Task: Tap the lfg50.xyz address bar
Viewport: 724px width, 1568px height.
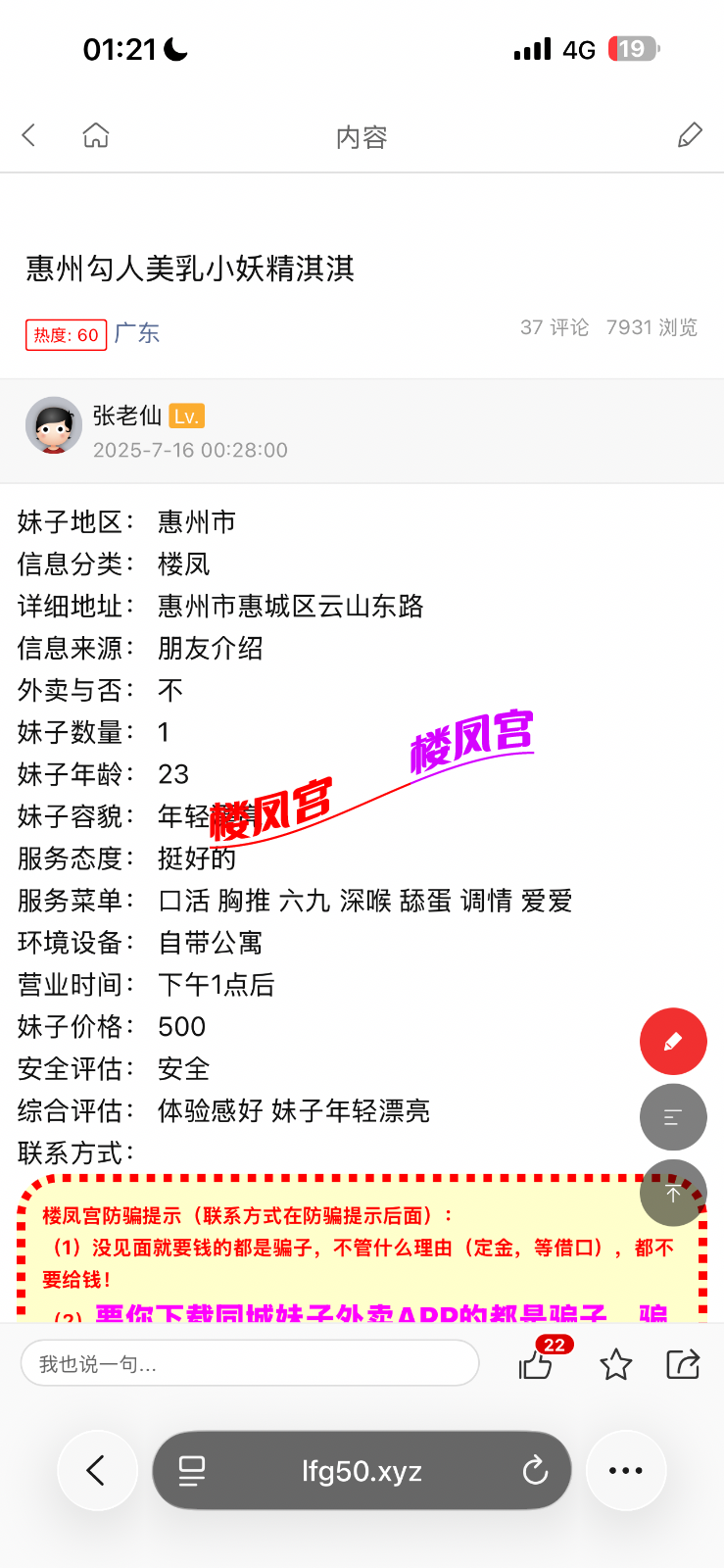Action: pyautogui.click(x=362, y=1470)
